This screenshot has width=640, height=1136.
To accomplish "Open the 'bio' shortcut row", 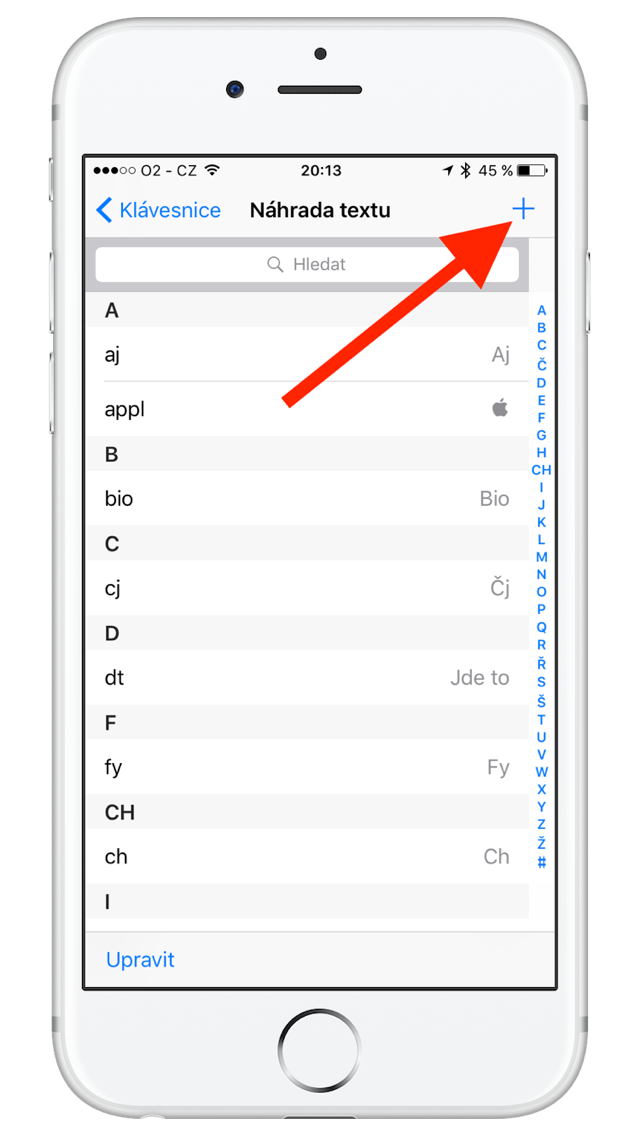I will (306, 498).
